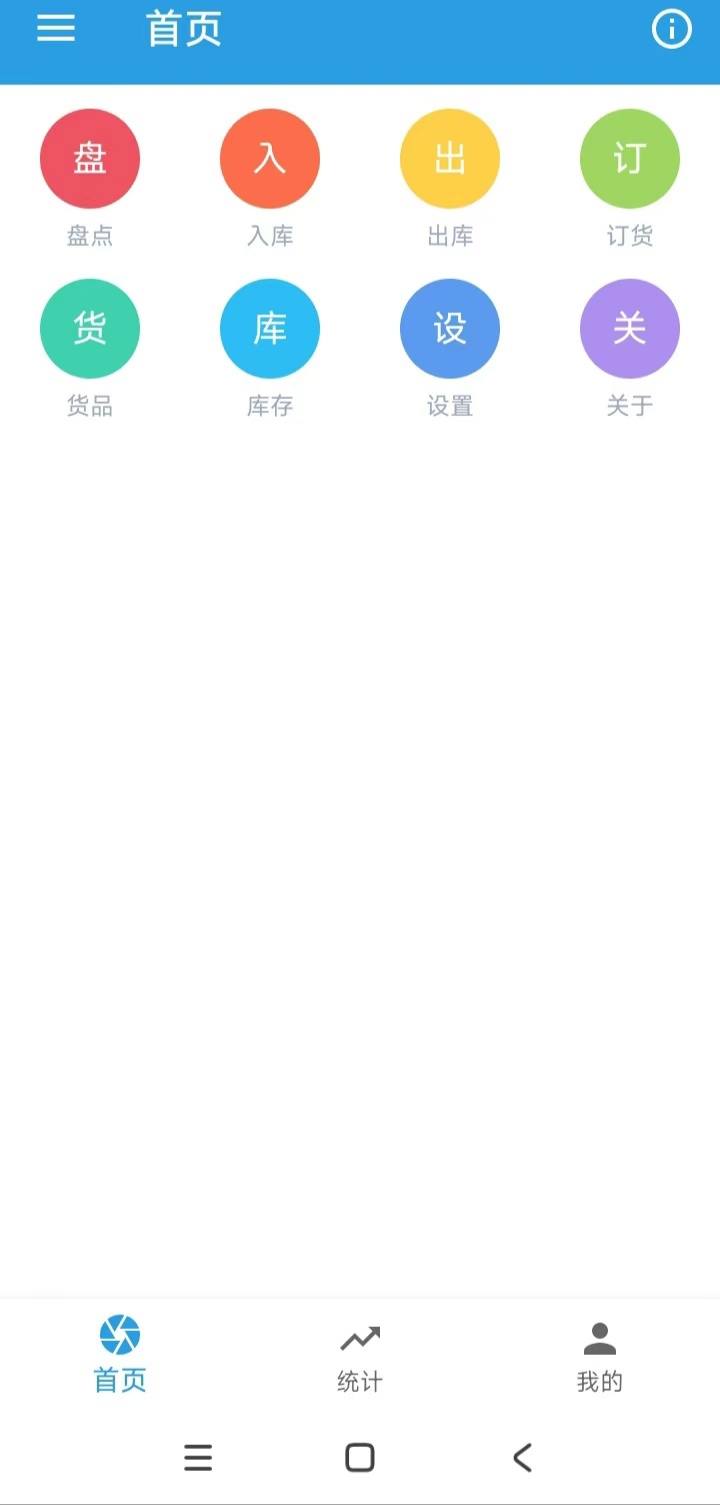Open 关于 about page
The image size is (720, 1505).
click(630, 329)
